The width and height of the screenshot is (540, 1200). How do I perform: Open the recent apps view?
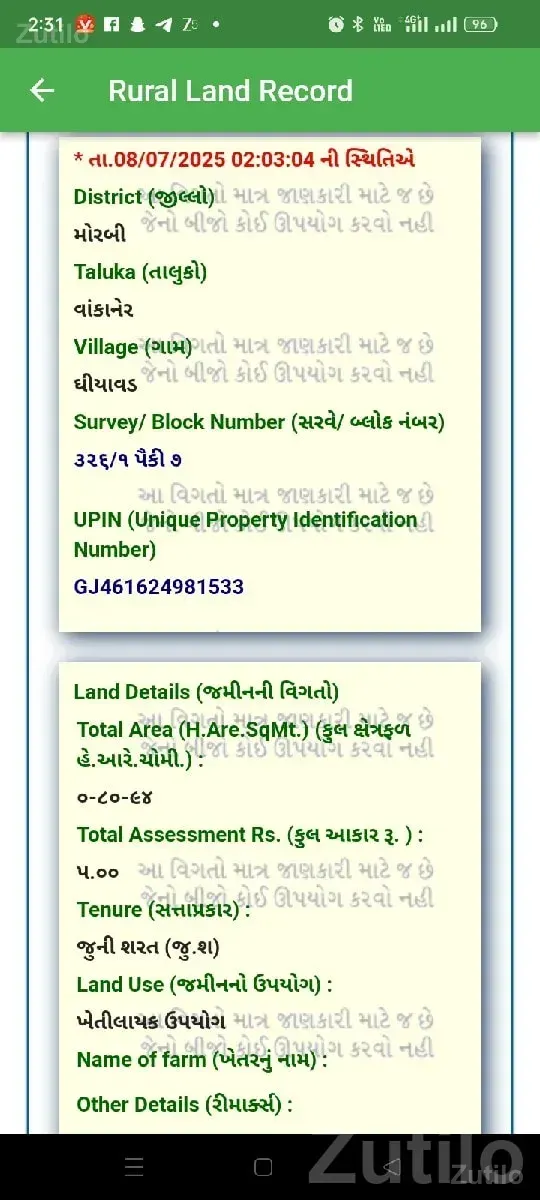click(x=134, y=1167)
